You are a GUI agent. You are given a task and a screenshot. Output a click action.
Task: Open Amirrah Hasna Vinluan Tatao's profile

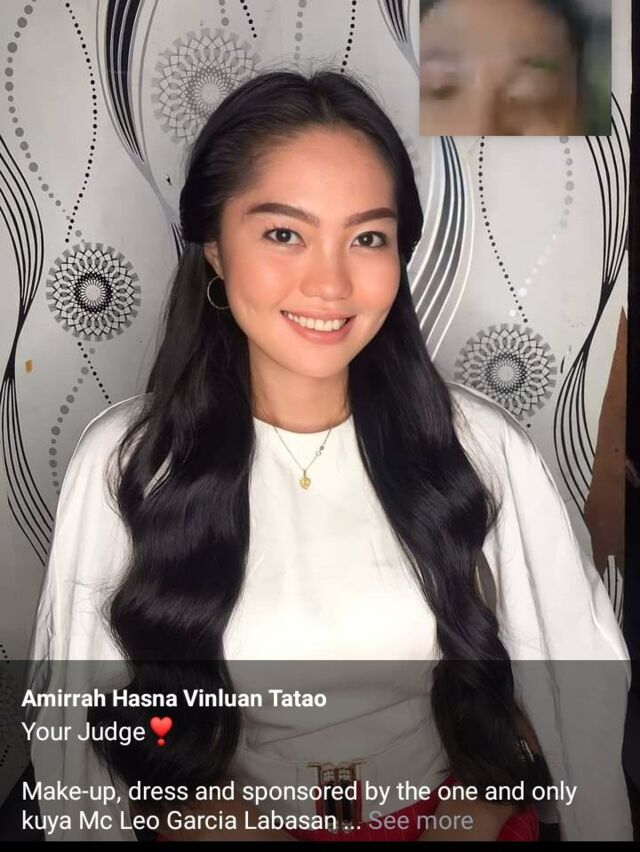tap(174, 699)
